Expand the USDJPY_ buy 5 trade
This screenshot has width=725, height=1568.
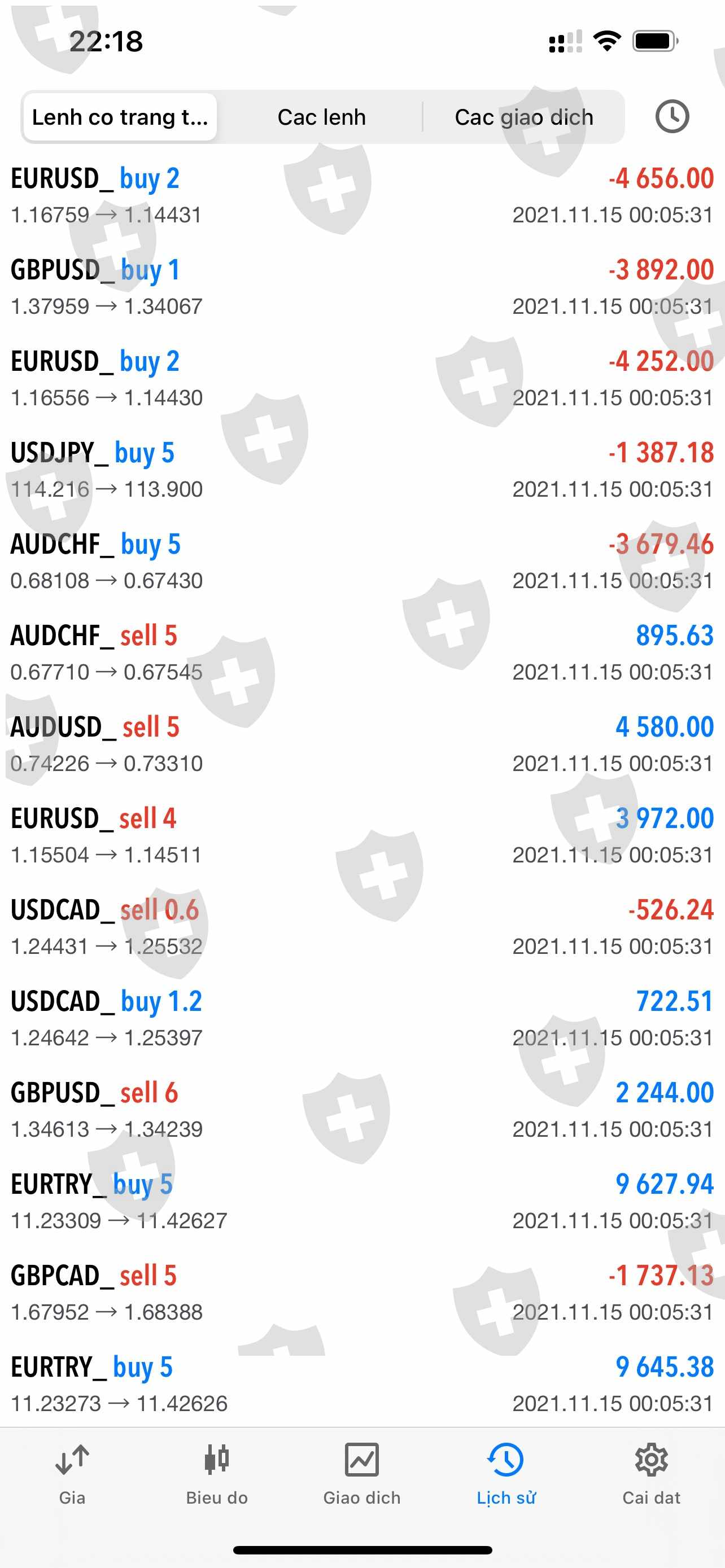click(362, 470)
